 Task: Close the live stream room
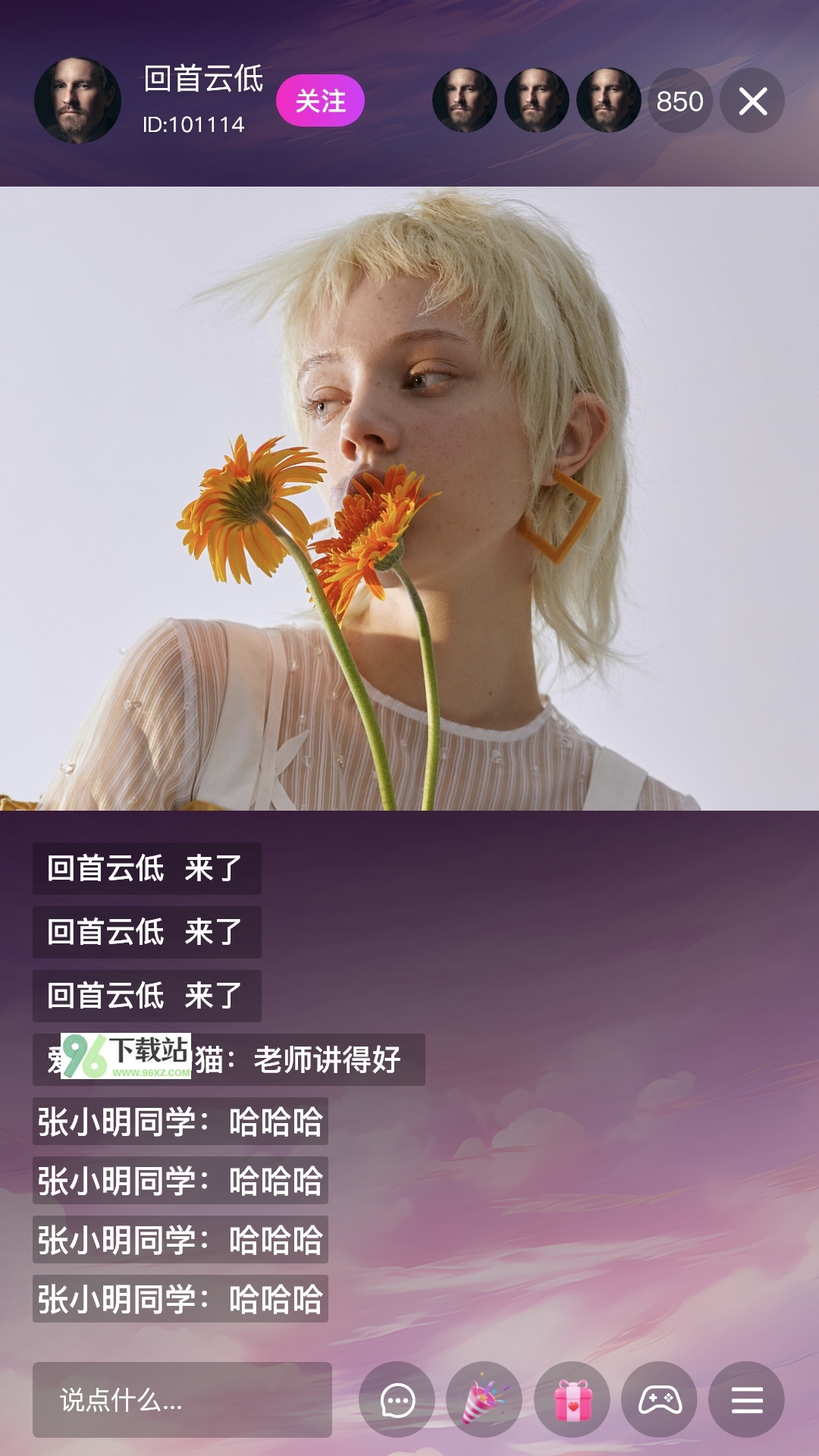click(x=752, y=101)
